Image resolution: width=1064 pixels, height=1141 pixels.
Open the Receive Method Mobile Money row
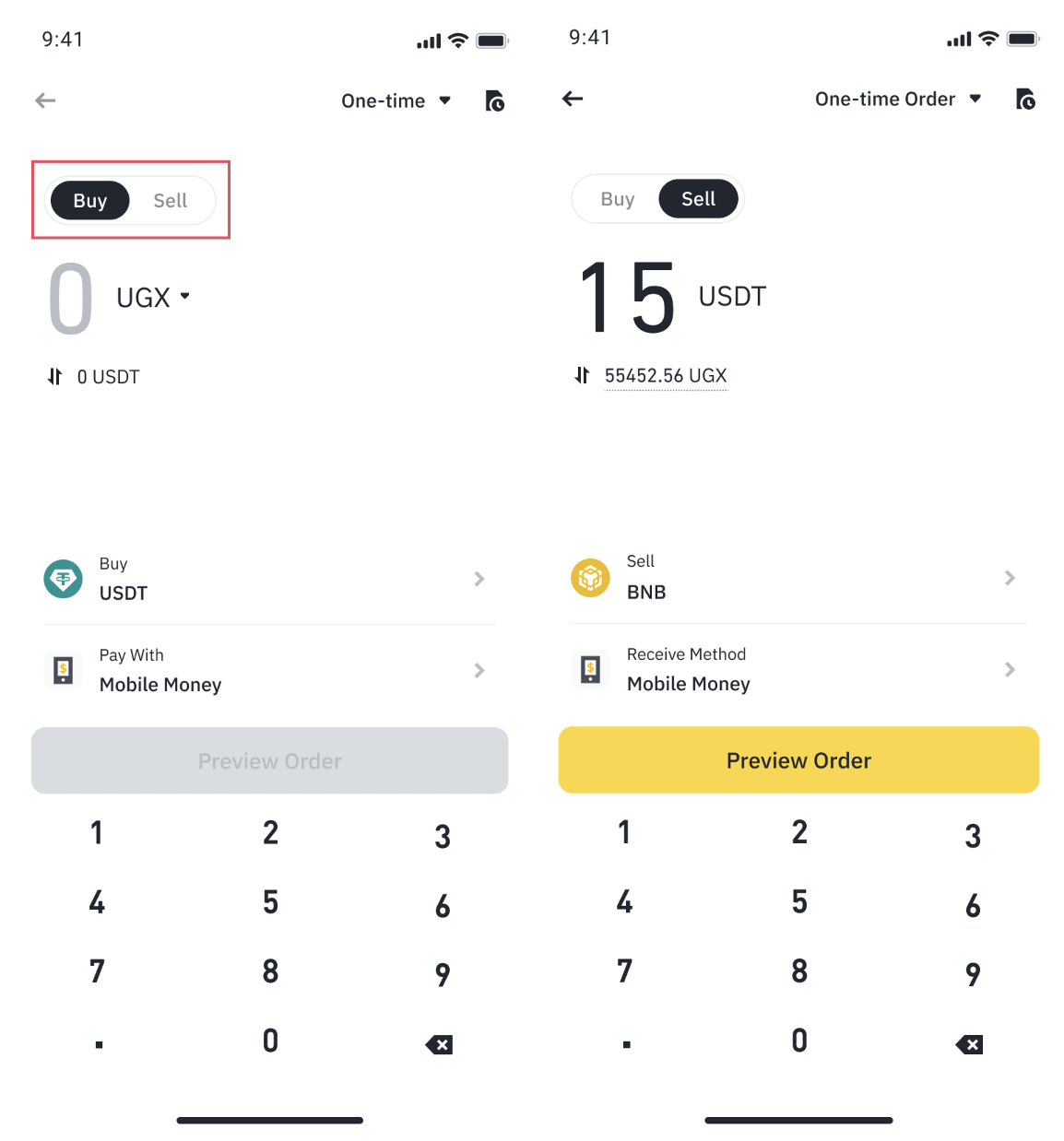click(x=798, y=669)
